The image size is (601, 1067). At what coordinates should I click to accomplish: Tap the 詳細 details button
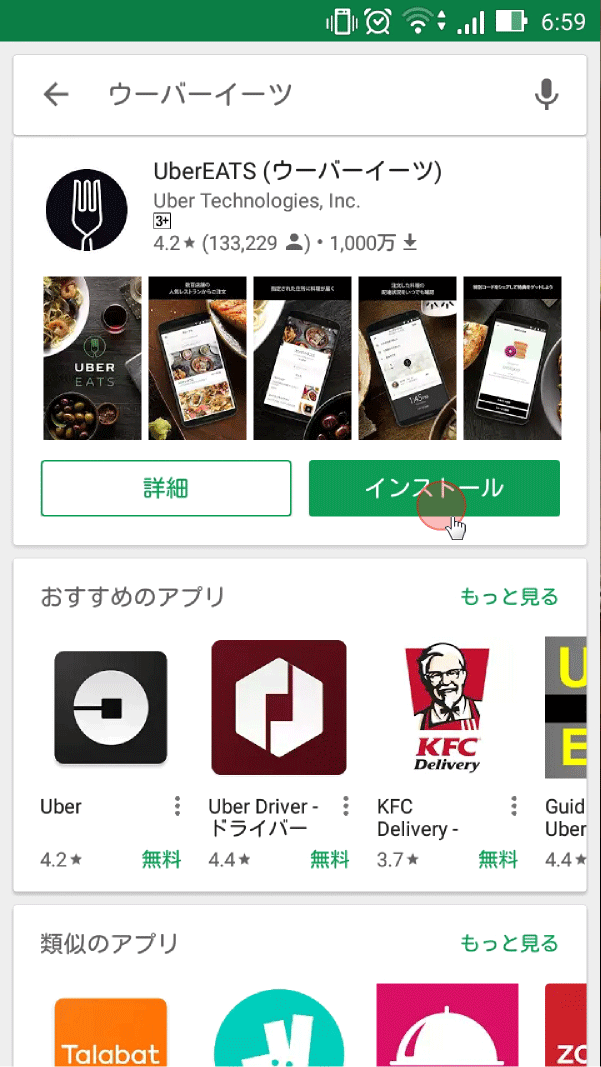[x=166, y=488]
